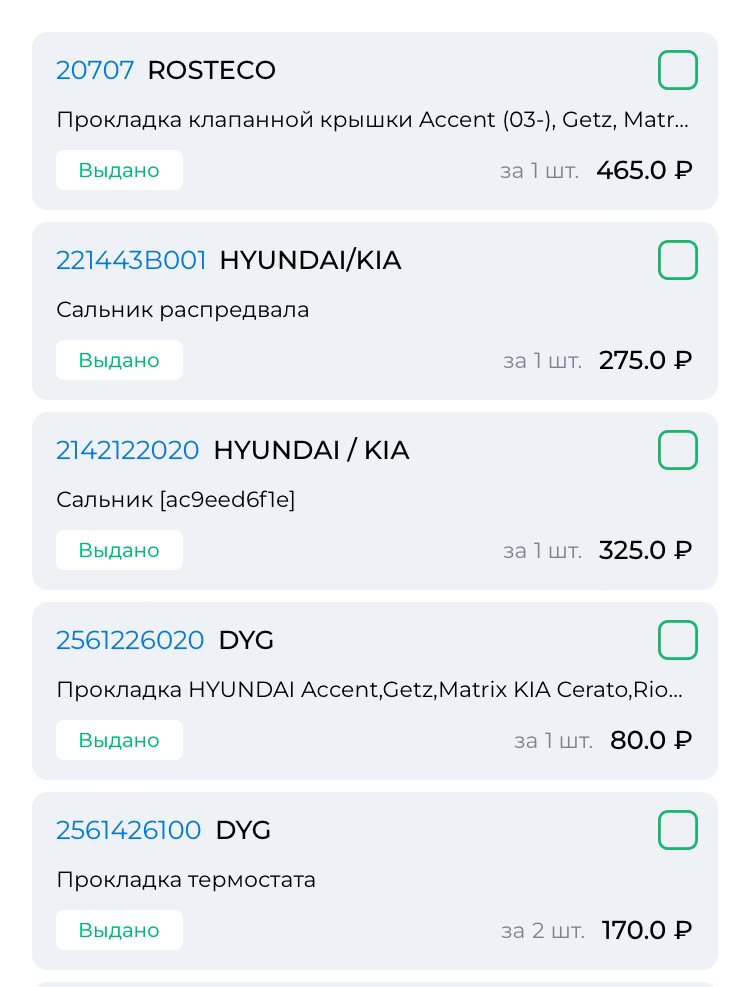Click Выдано for the Сальник распредвала item
The width and height of the screenshot is (750, 987).
[119, 360]
